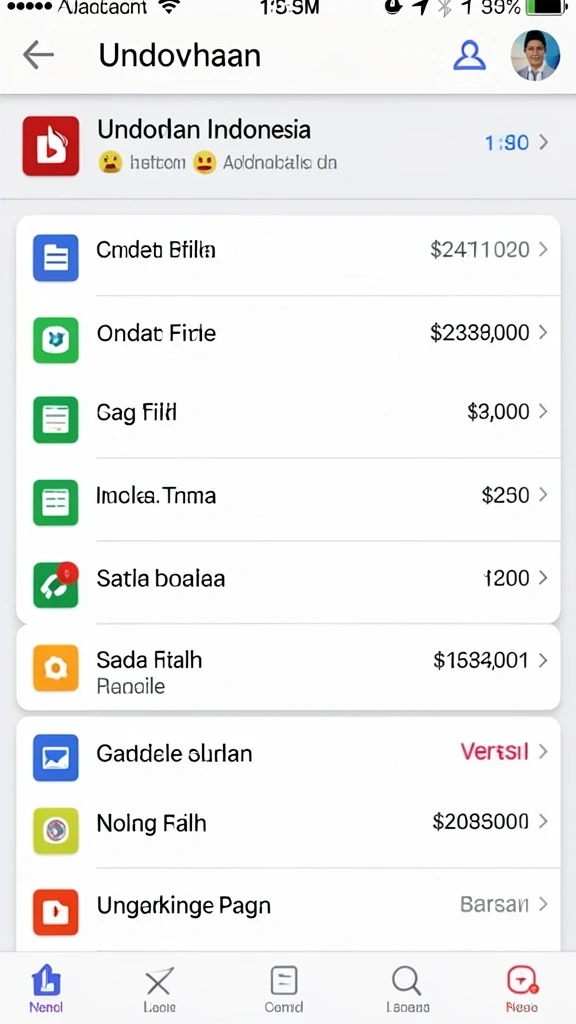576x1024 pixels.
Task: Open the blue person account icon
Action: click(469, 56)
